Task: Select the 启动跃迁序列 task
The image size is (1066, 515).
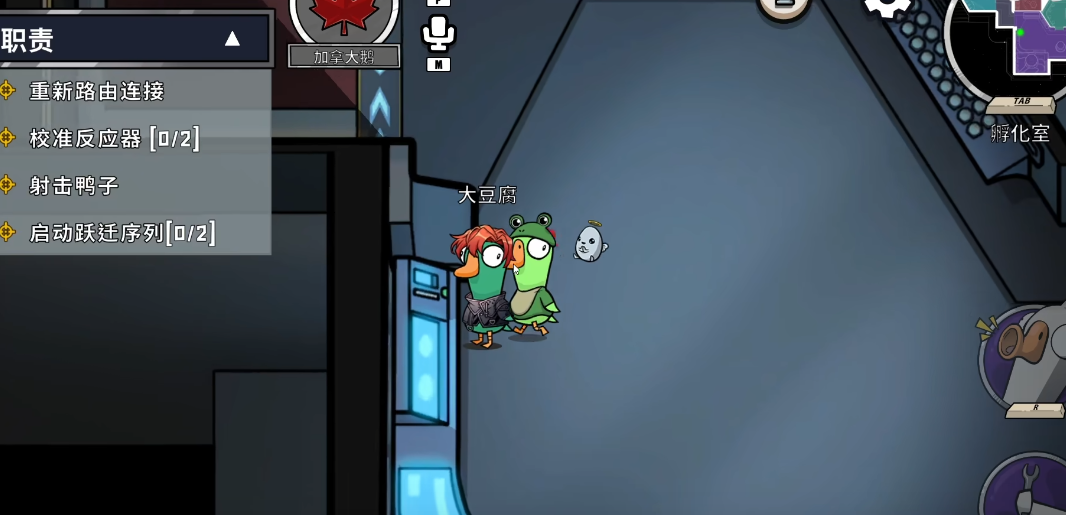Action: [x=122, y=233]
